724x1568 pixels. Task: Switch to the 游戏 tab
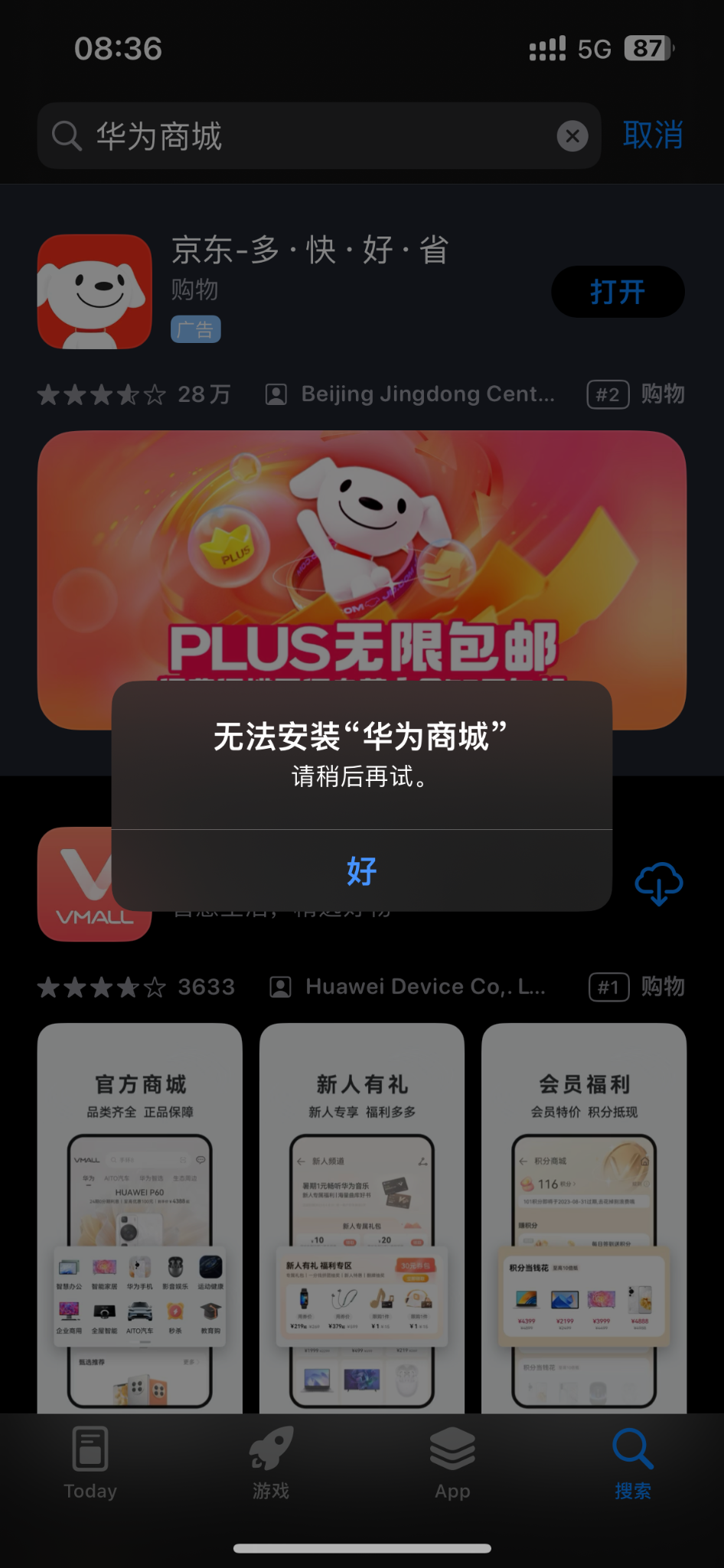coord(271,1464)
